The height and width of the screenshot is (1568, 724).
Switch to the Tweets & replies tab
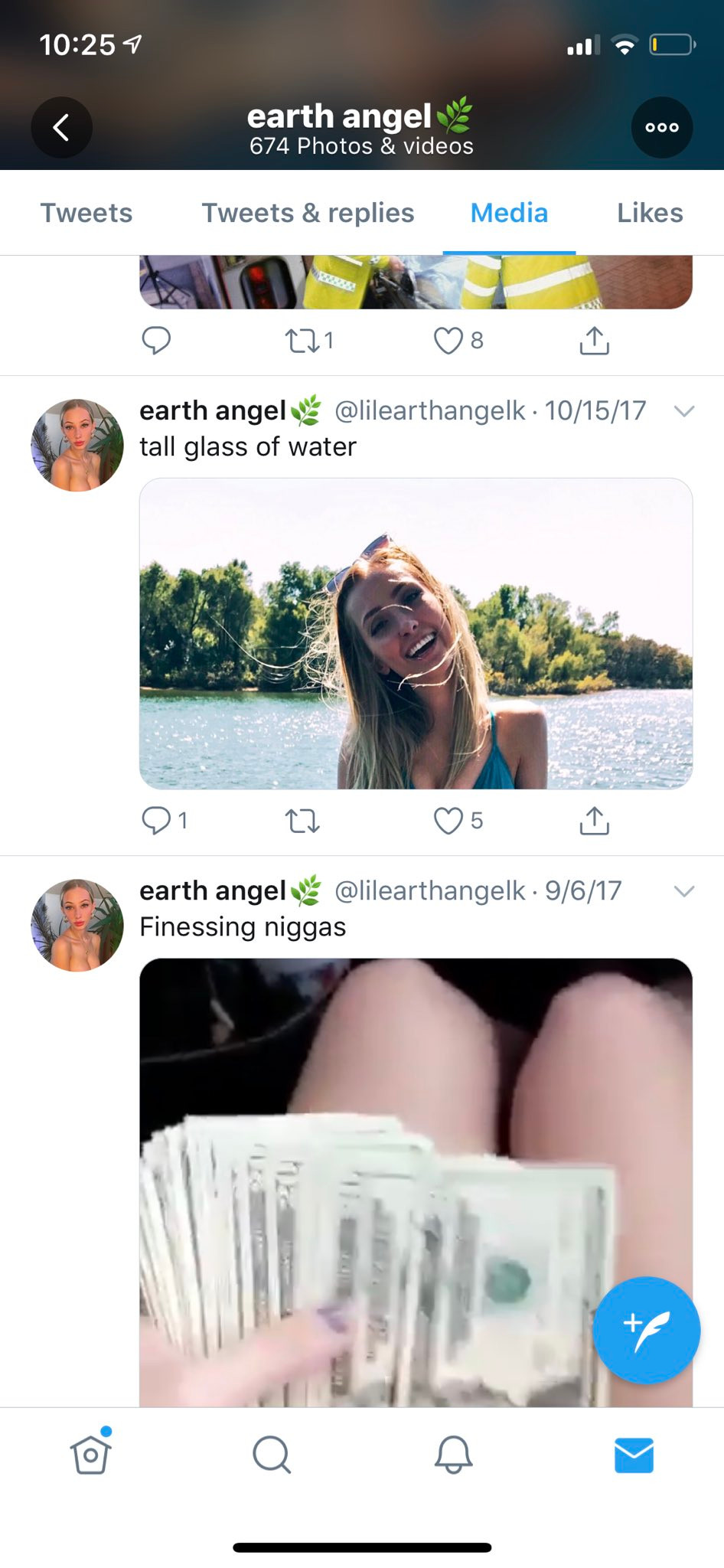pos(308,213)
